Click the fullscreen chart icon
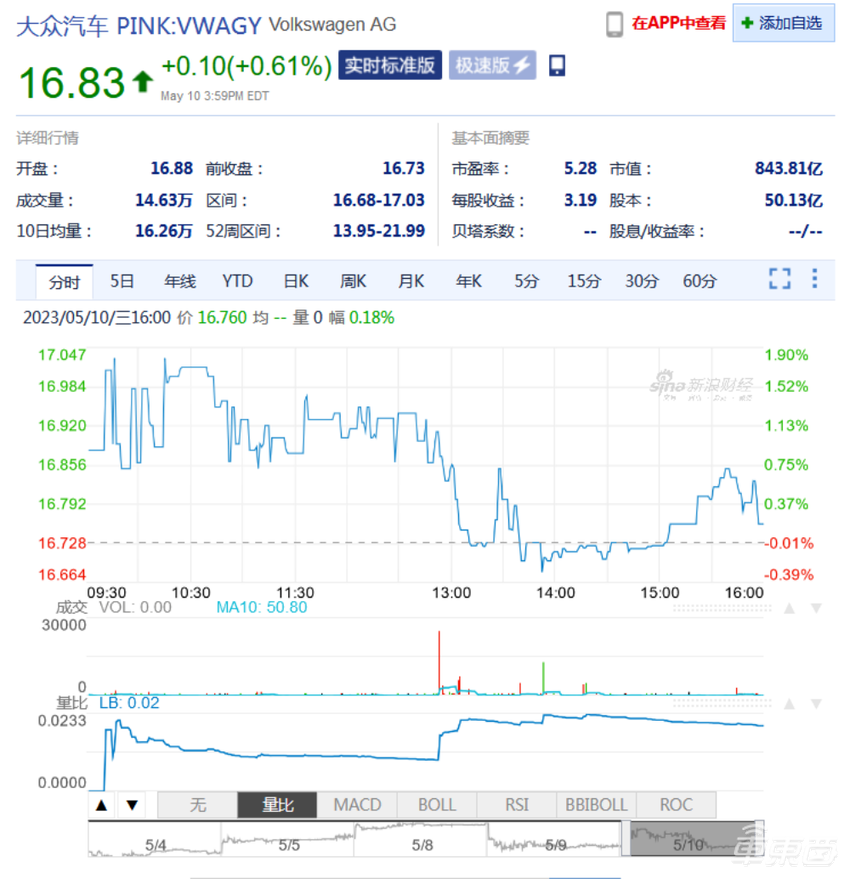The height and width of the screenshot is (879, 850). [780, 279]
